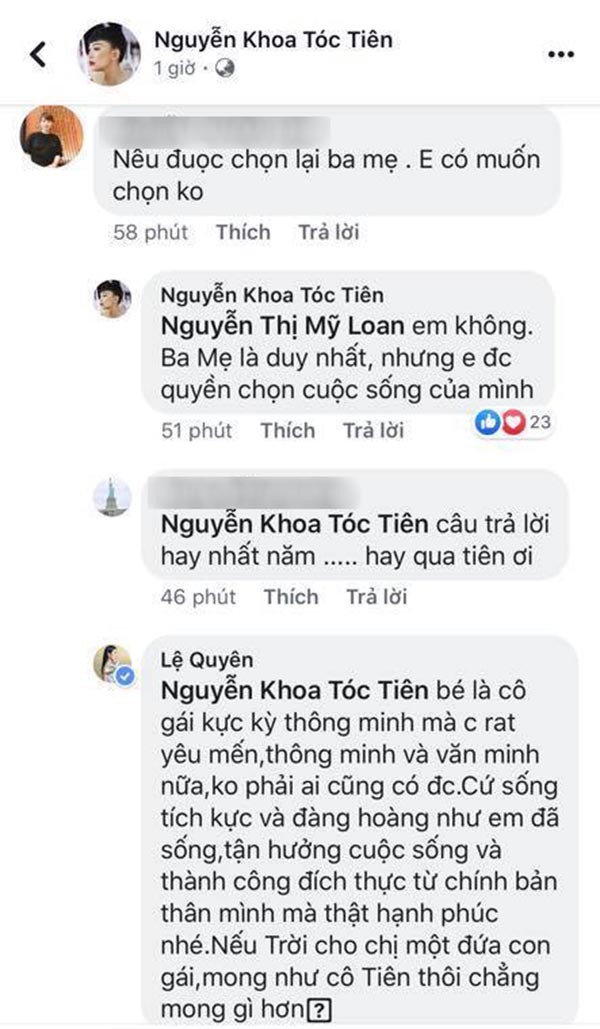Viewport: 600px width, 1029px height.
Task: Tap Thích under the 58 phút comment
Action: (x=243, y=232)
